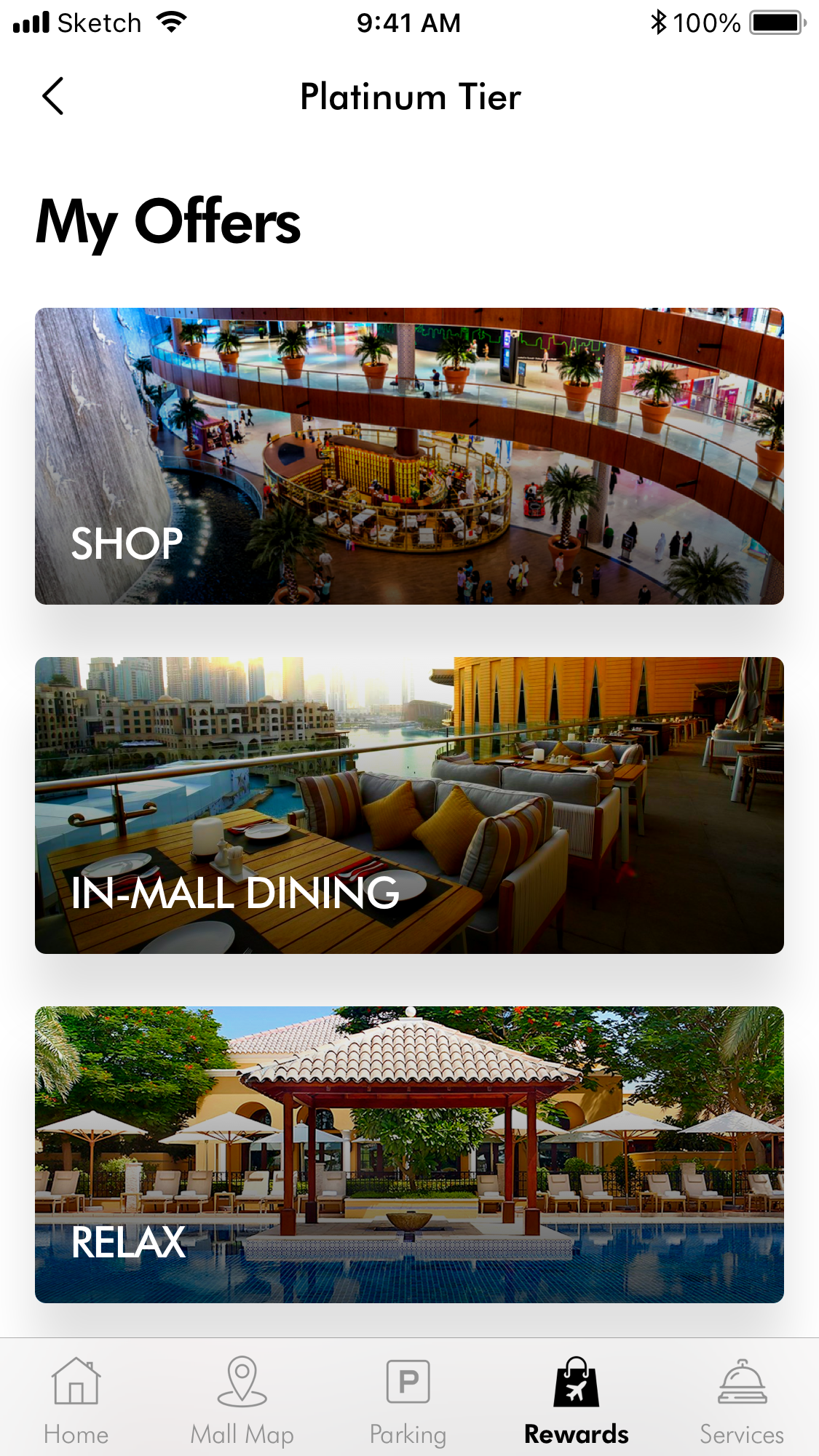View IN-MALL DINING offers
This screenshot has height=1456, width=819.
(409, 805)
